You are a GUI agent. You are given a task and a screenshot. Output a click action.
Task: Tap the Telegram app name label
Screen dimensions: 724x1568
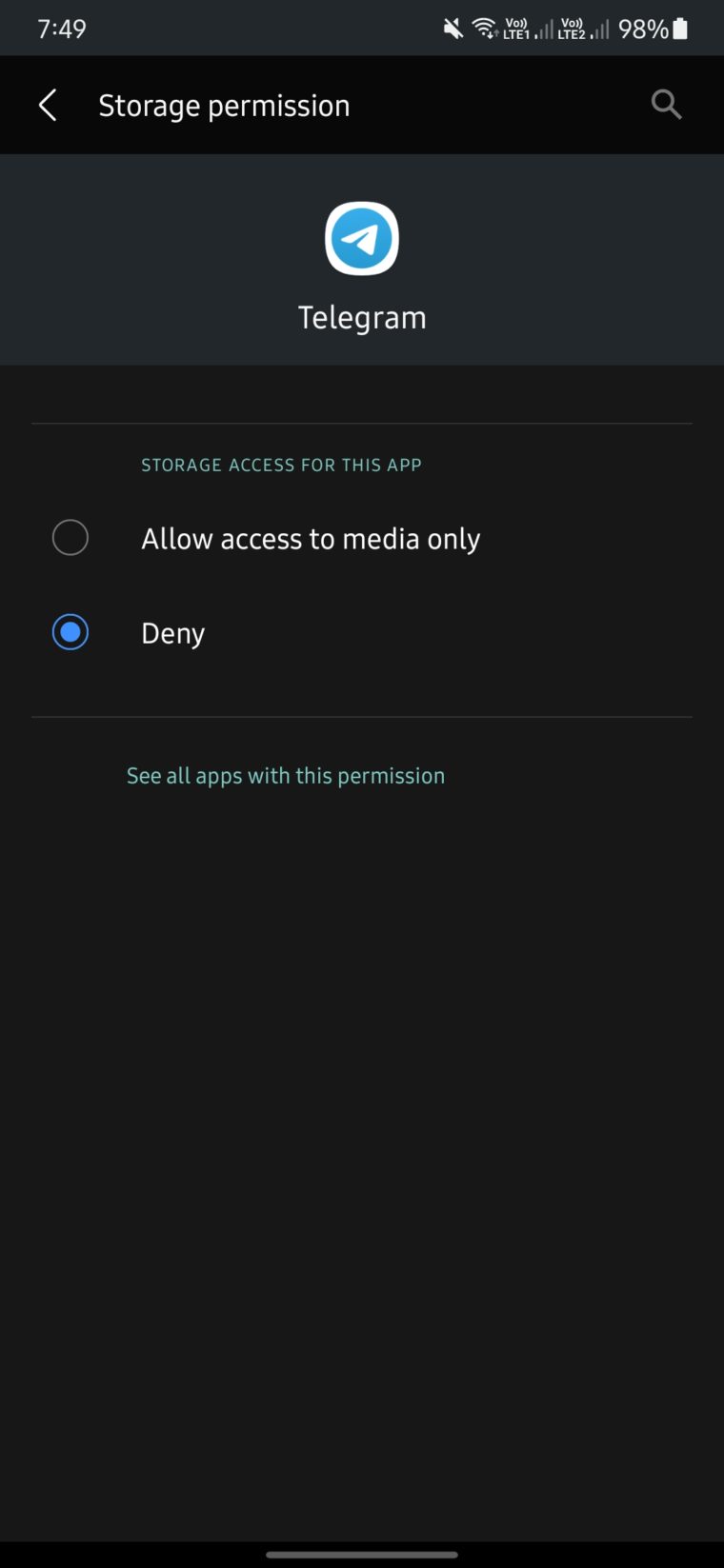[362, 316]
